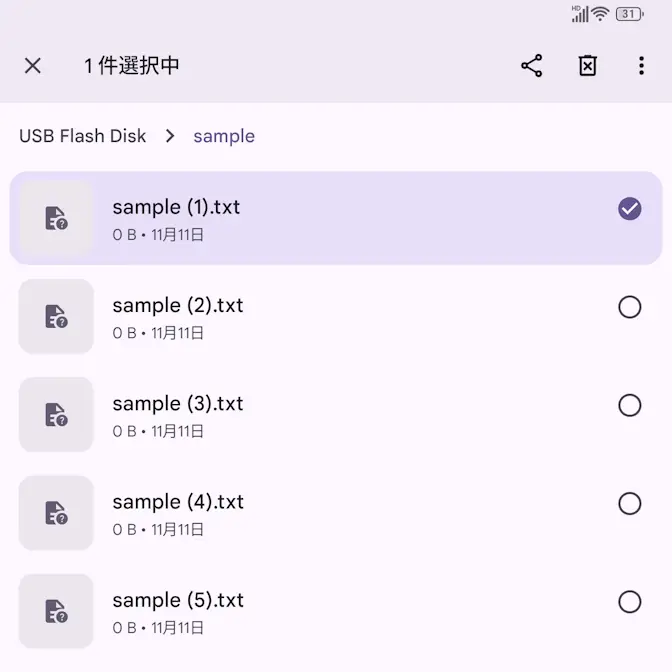Select the sample (3).txt checkbox
The width and height of the screenshot is (672, 672).
[629, 405]
